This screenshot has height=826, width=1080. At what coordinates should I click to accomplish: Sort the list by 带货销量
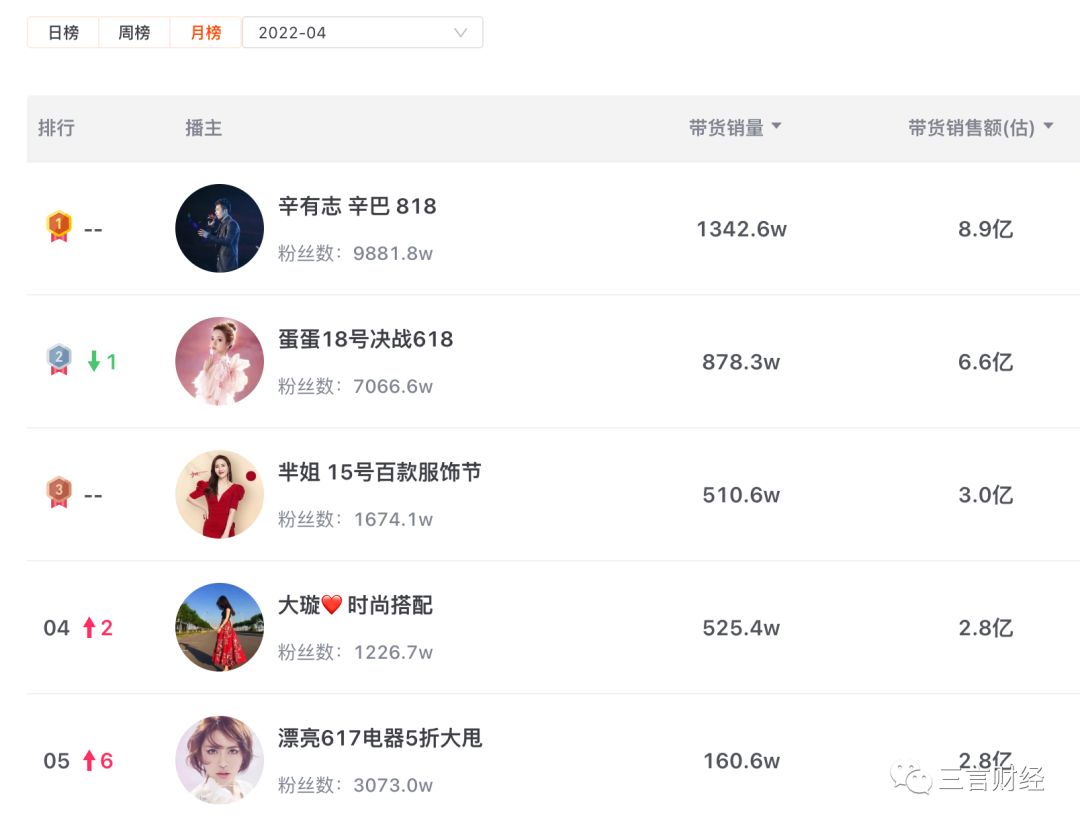(x=735, y=128)
